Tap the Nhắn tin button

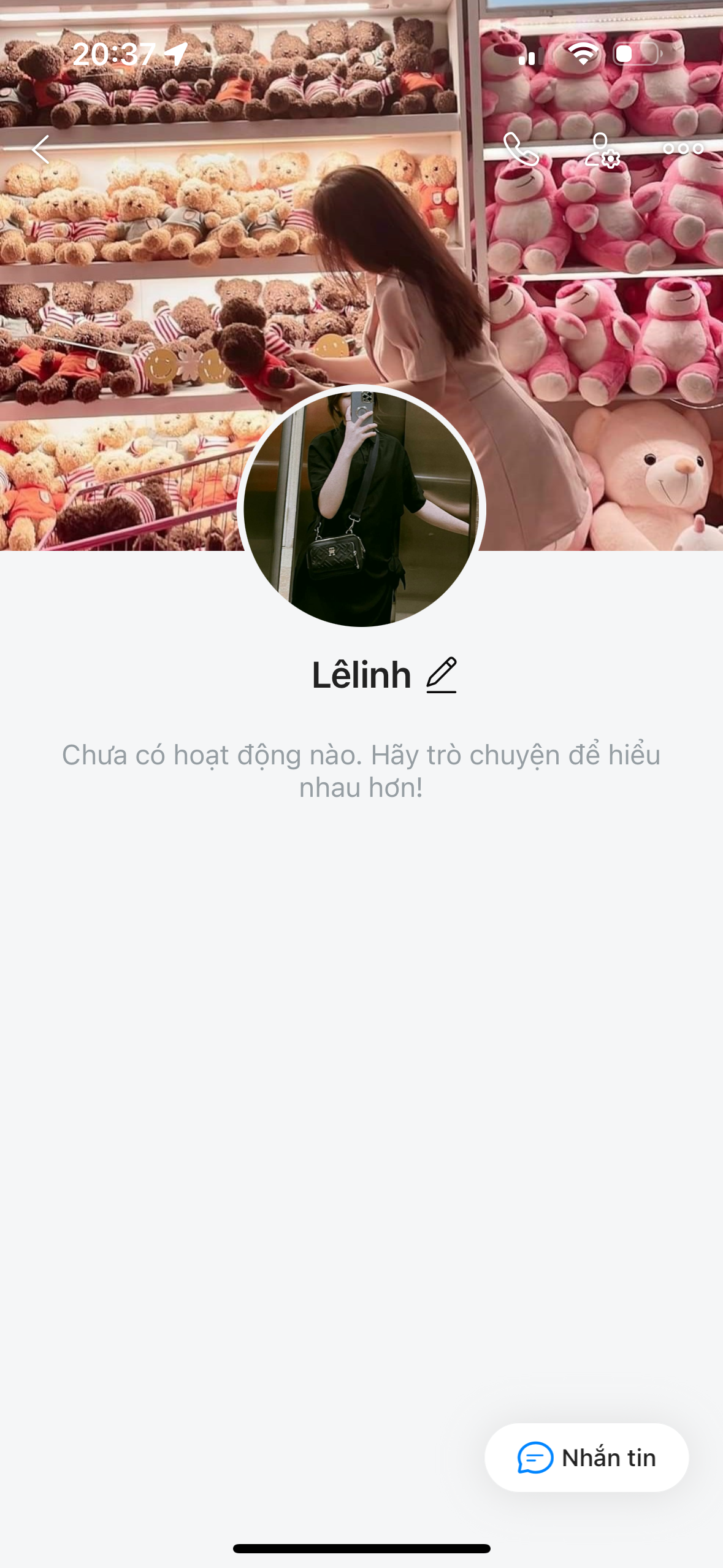click(x=586, y=1457)
